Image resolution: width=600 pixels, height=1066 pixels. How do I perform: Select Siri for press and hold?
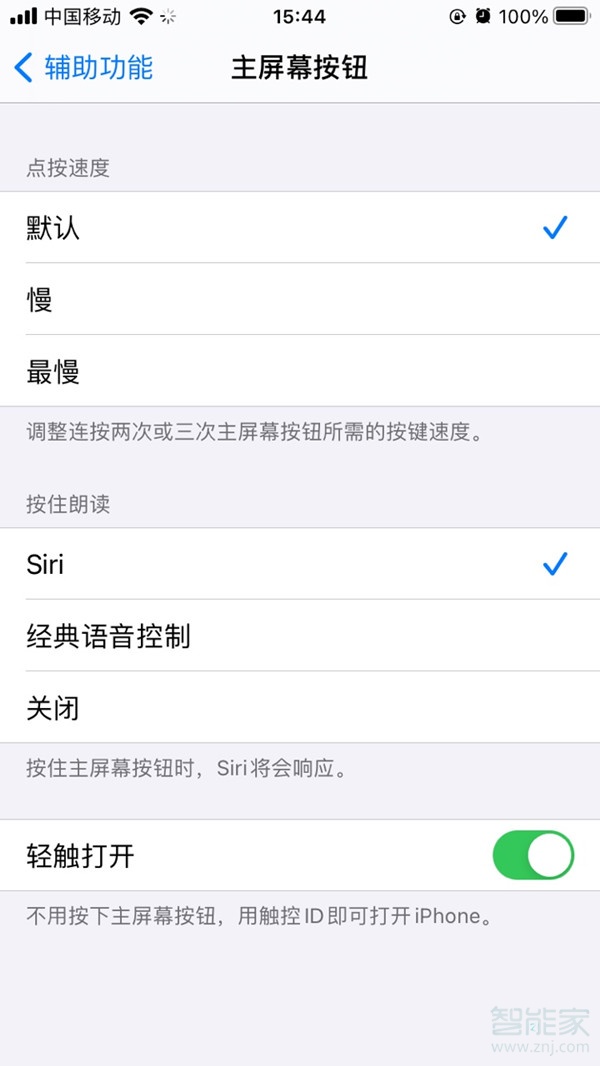point(300,564)
